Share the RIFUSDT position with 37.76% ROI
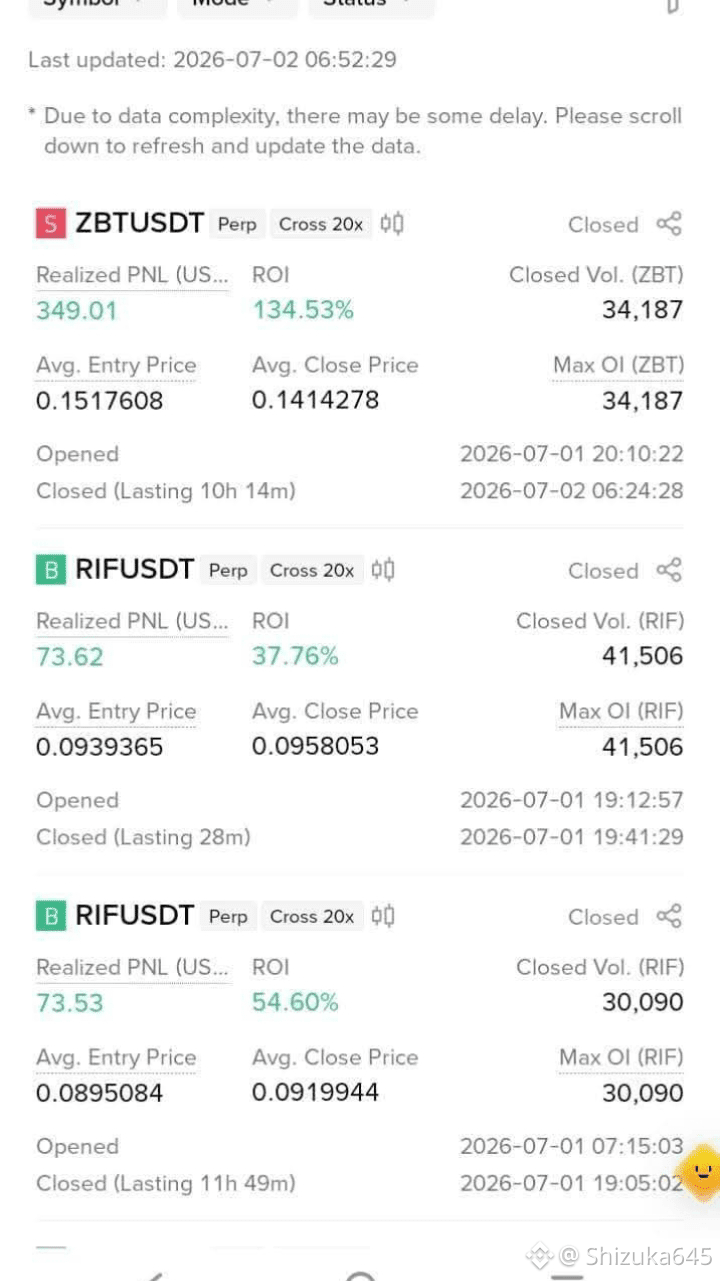Image resolution: width=720 pixels, height=1281 pixels. tap(669, 570)
